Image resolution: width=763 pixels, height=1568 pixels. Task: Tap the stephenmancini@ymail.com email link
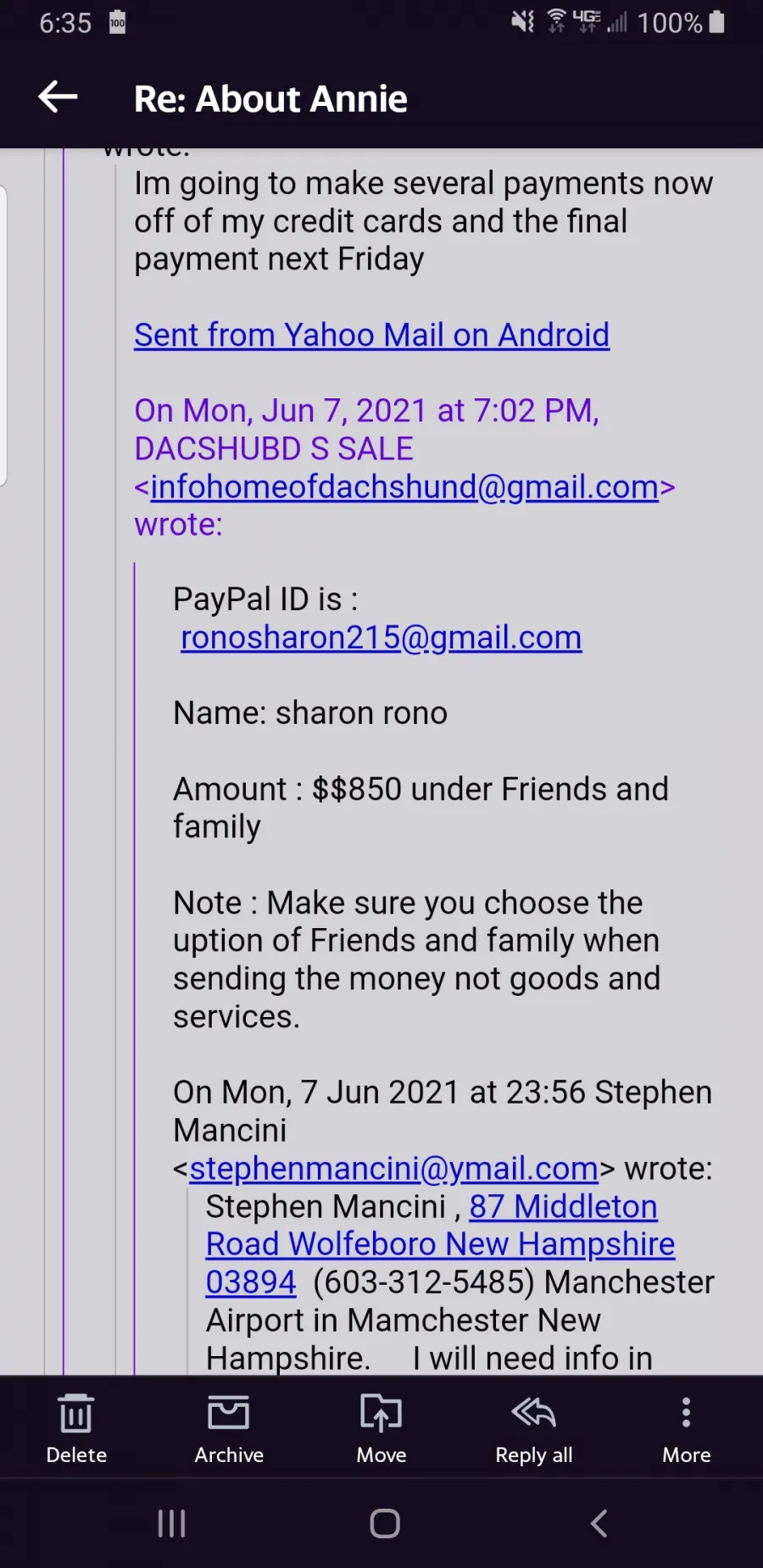pos(394,1169)
